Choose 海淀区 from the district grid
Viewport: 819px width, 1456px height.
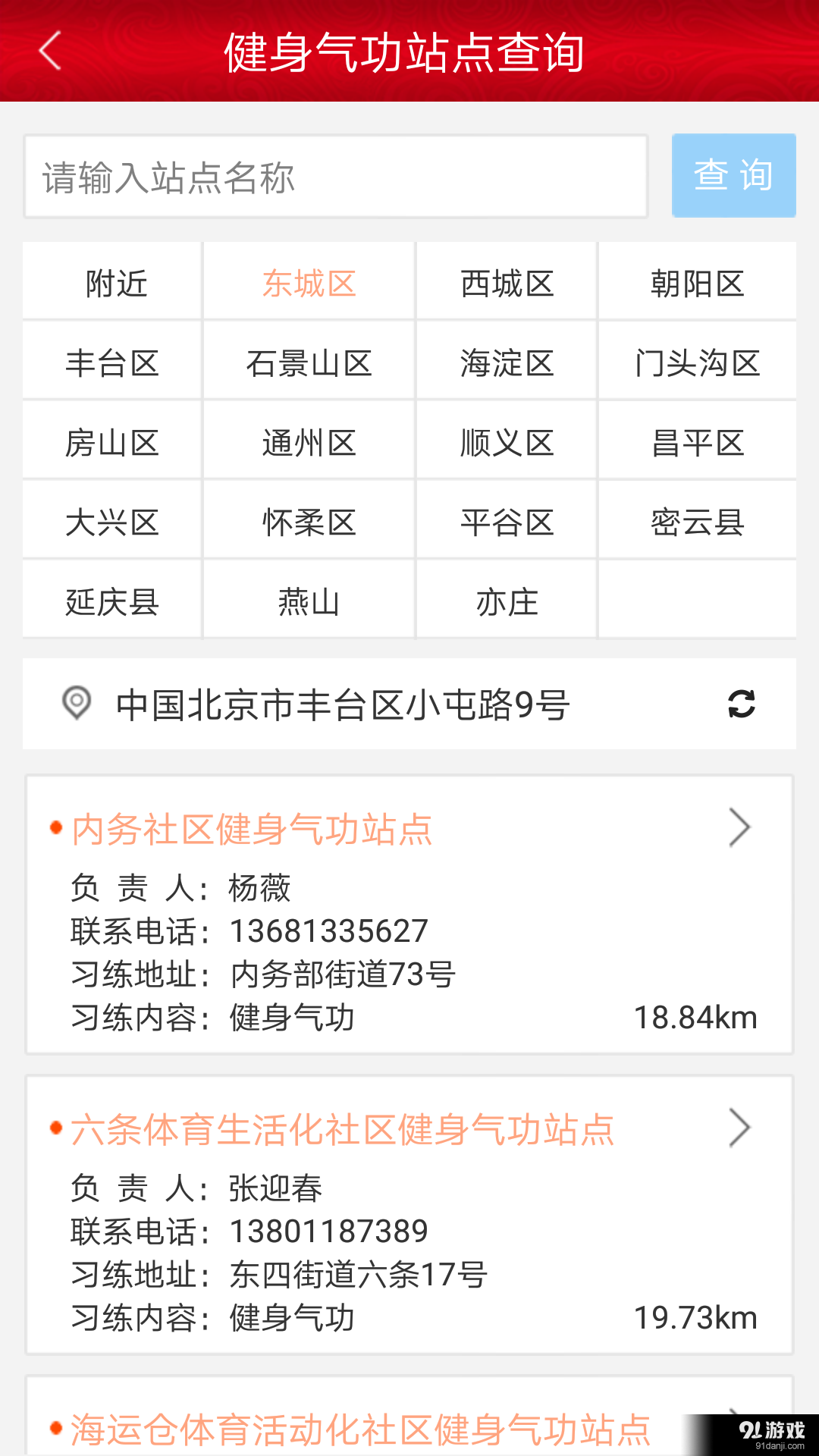(x=506, y=362)
